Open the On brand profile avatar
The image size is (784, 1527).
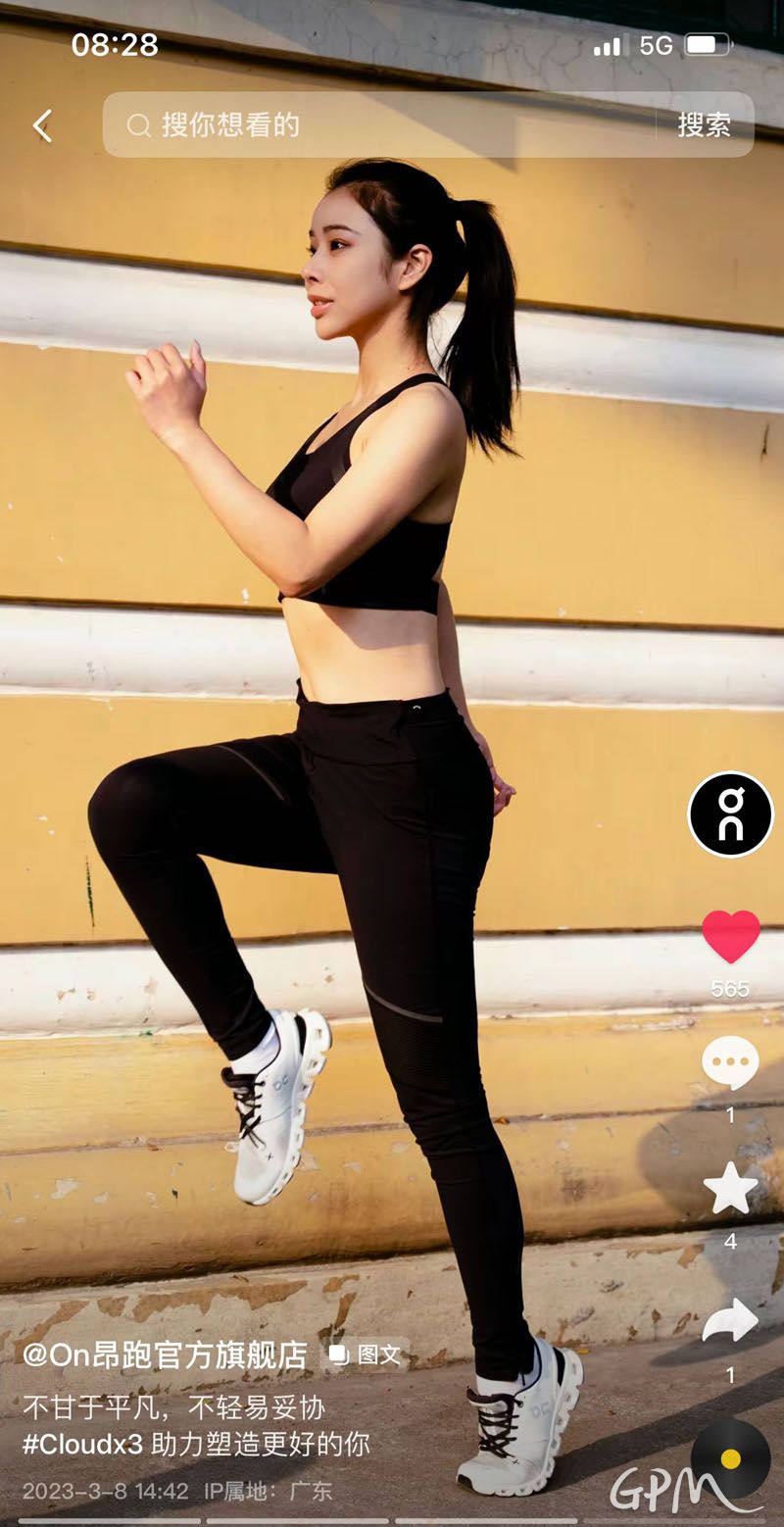[730, 814]
